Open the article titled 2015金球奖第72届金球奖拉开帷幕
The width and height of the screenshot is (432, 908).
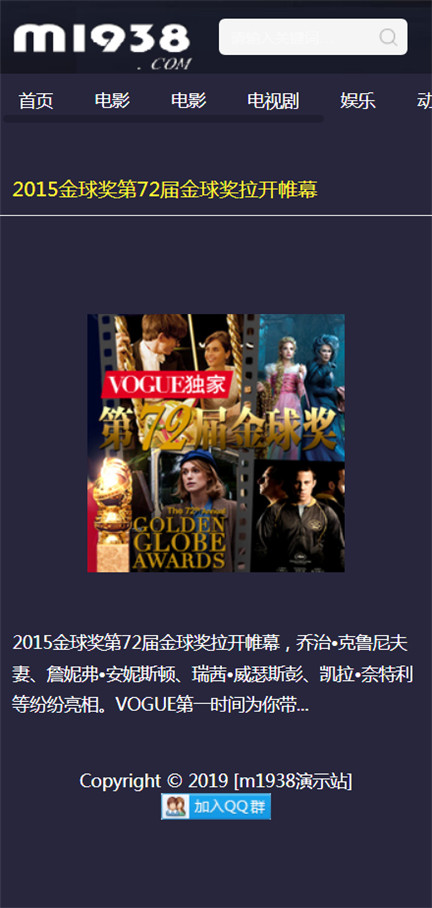(x=165, y=189)
